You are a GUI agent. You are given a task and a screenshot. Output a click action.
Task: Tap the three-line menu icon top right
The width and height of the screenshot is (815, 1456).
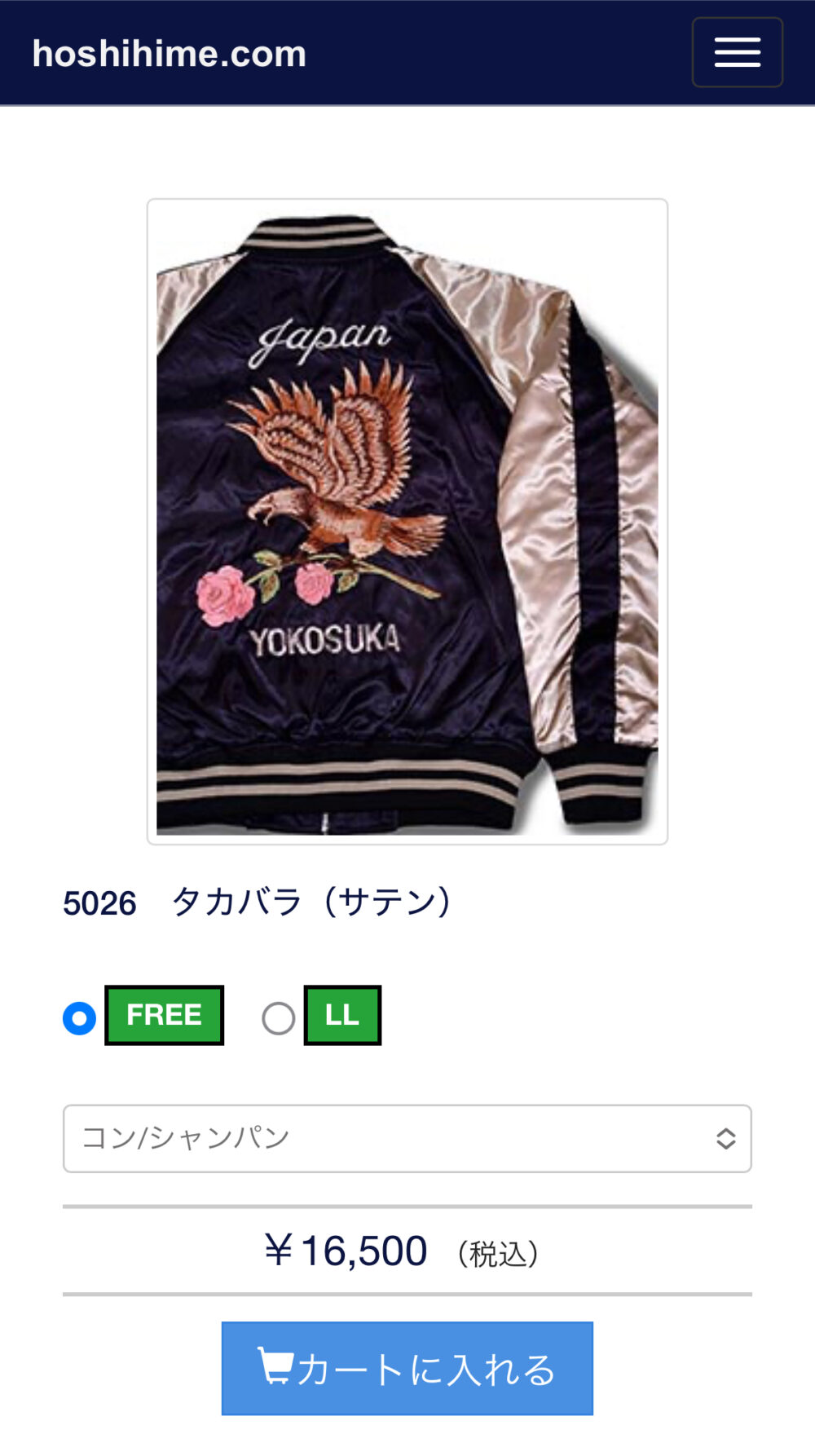736,51
